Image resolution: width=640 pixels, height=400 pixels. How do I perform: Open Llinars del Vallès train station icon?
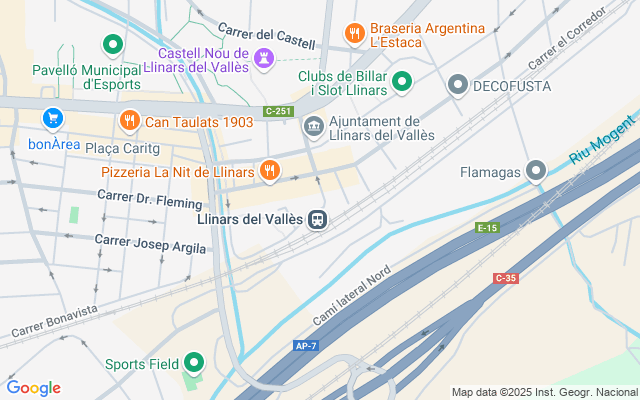pos(317,219)
